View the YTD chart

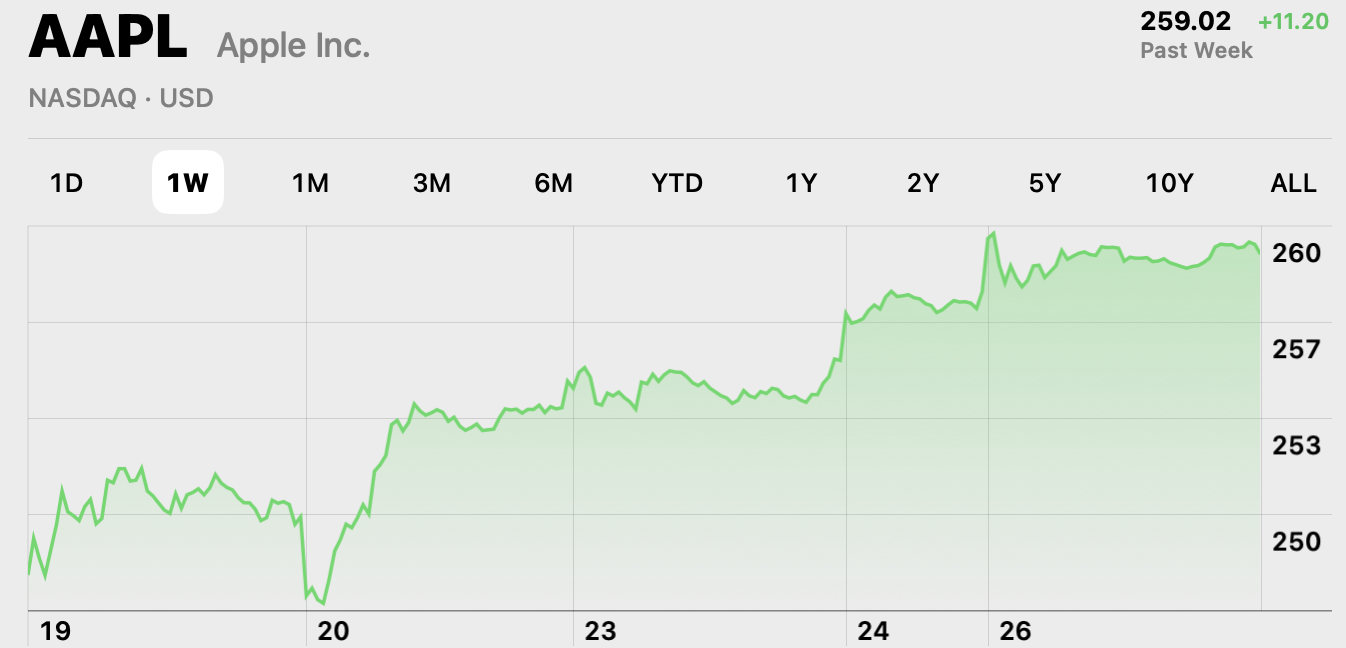coord(677,183)
